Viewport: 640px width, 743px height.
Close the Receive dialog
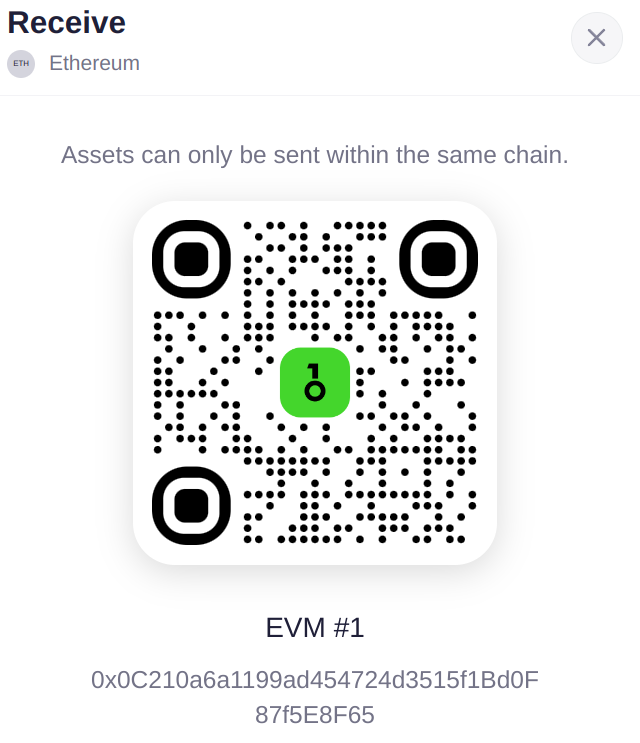pos(596,38)
